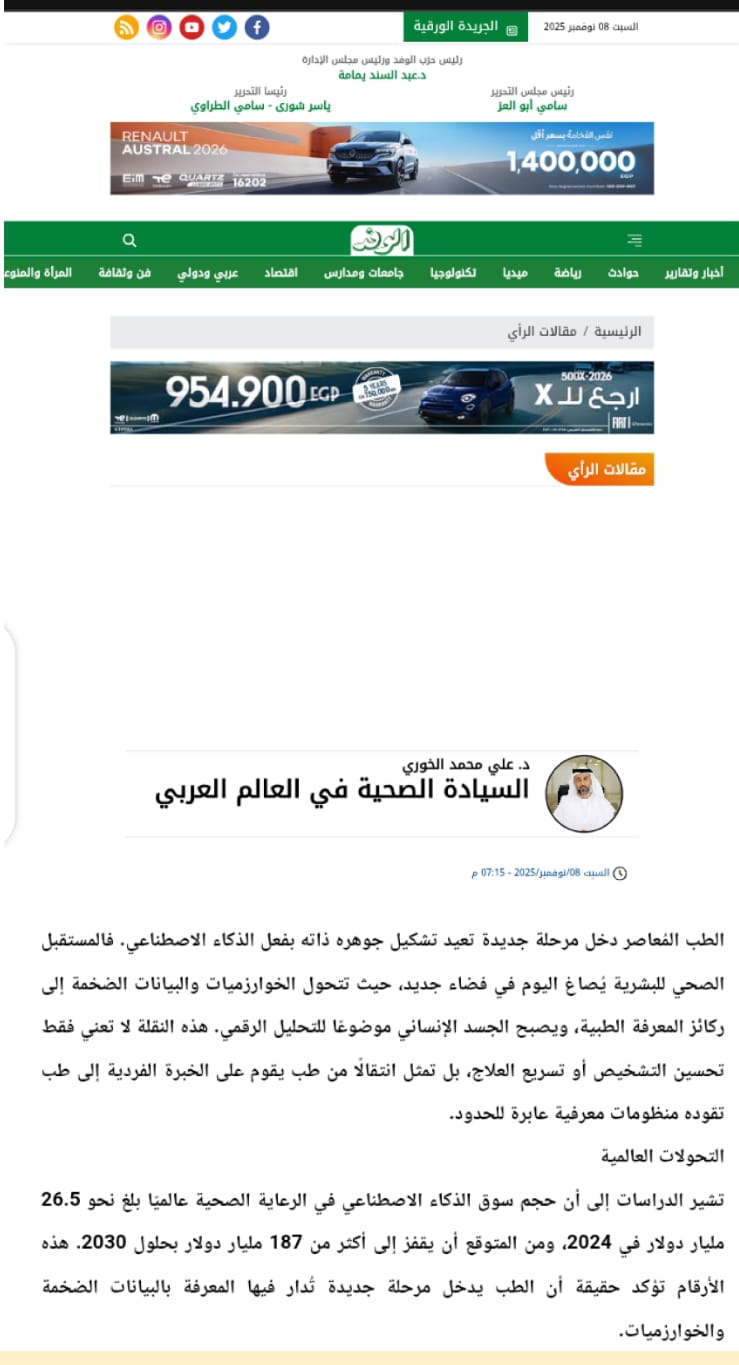The width and height of the screenshot is (739, 1365).
Task: Open the YouTube channel icon
Action: 192,28
